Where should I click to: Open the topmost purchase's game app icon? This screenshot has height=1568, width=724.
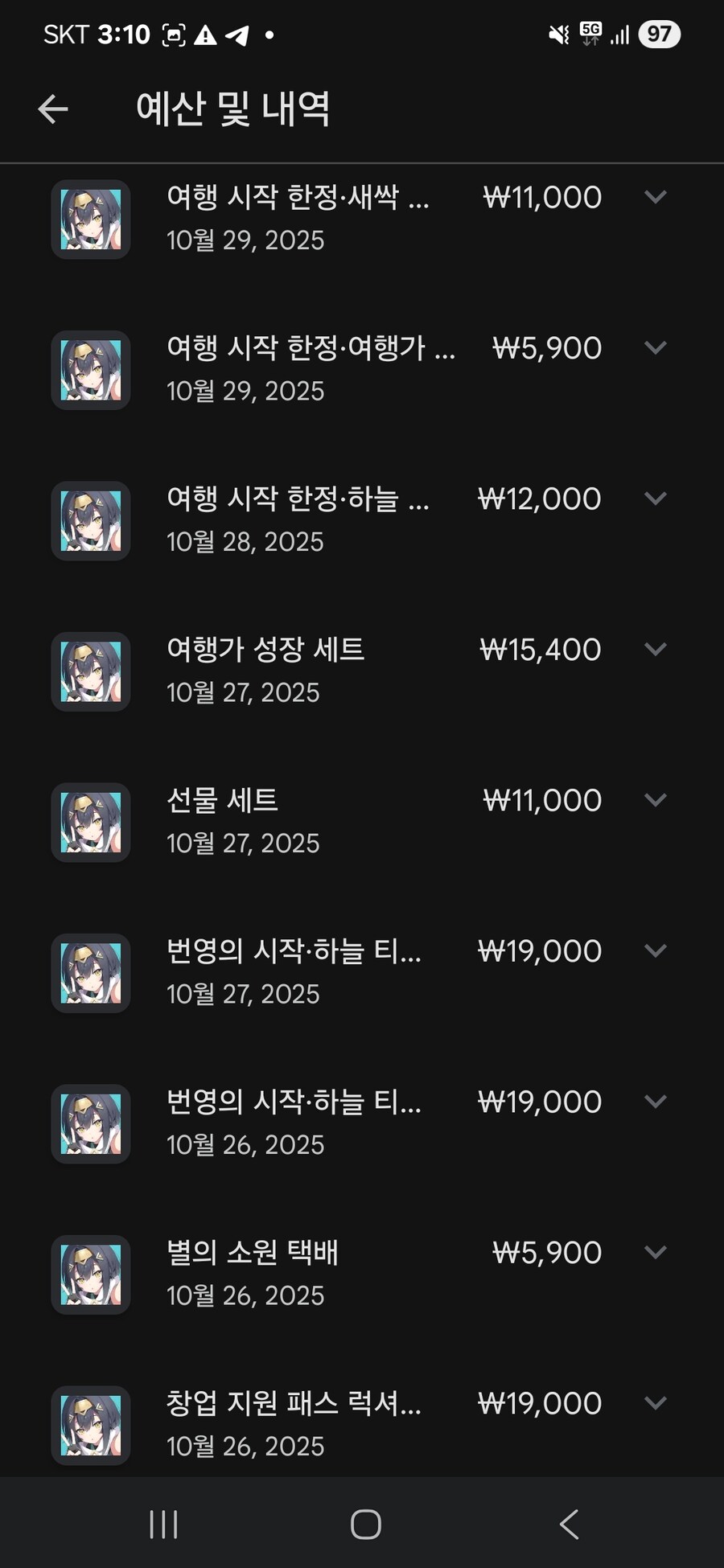tap(90, 218)
